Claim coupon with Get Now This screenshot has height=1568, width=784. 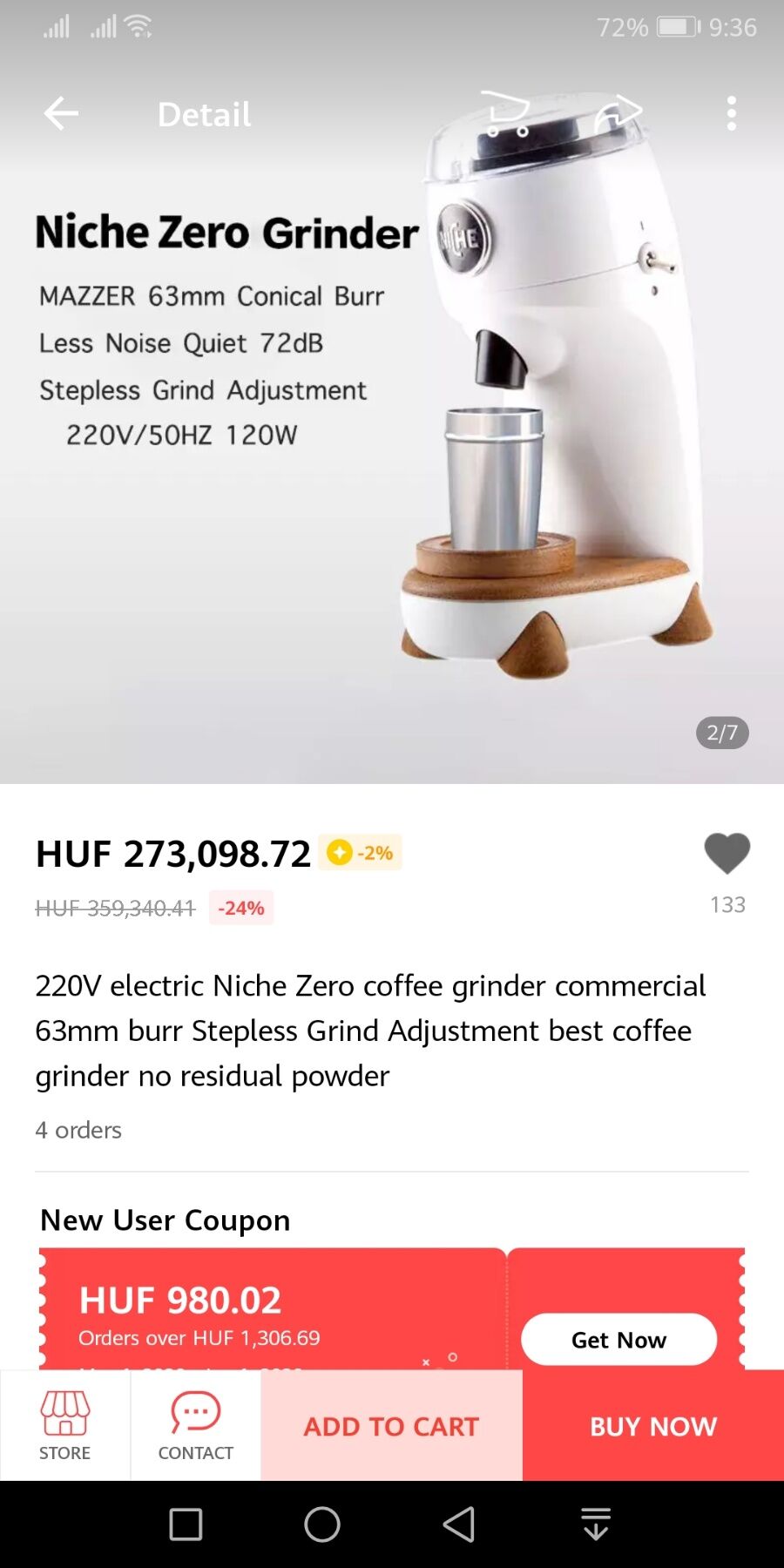click(x=618, y=1339)
